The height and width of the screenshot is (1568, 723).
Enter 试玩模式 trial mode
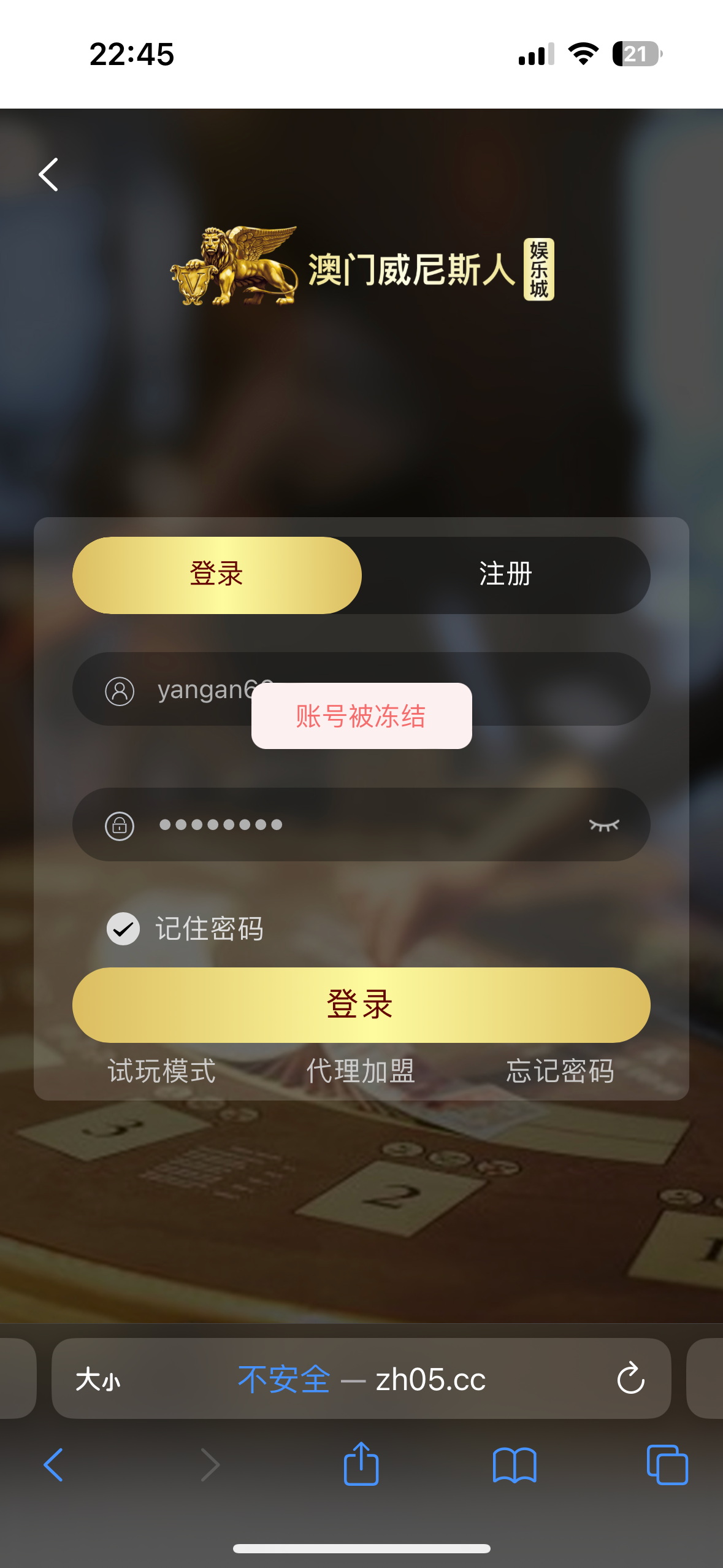click(x=162, y=1071)
